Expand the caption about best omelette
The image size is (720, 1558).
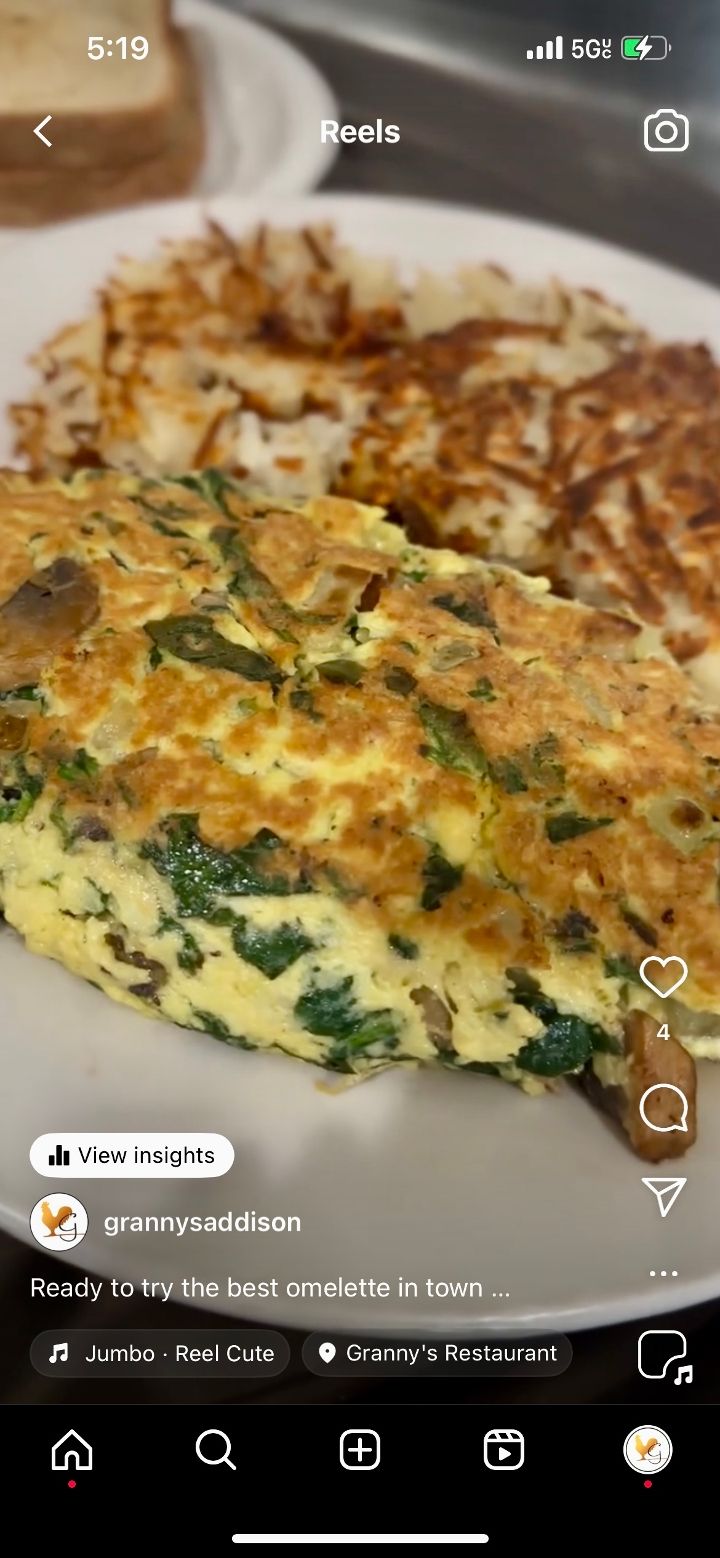(x=270, y=1288)
